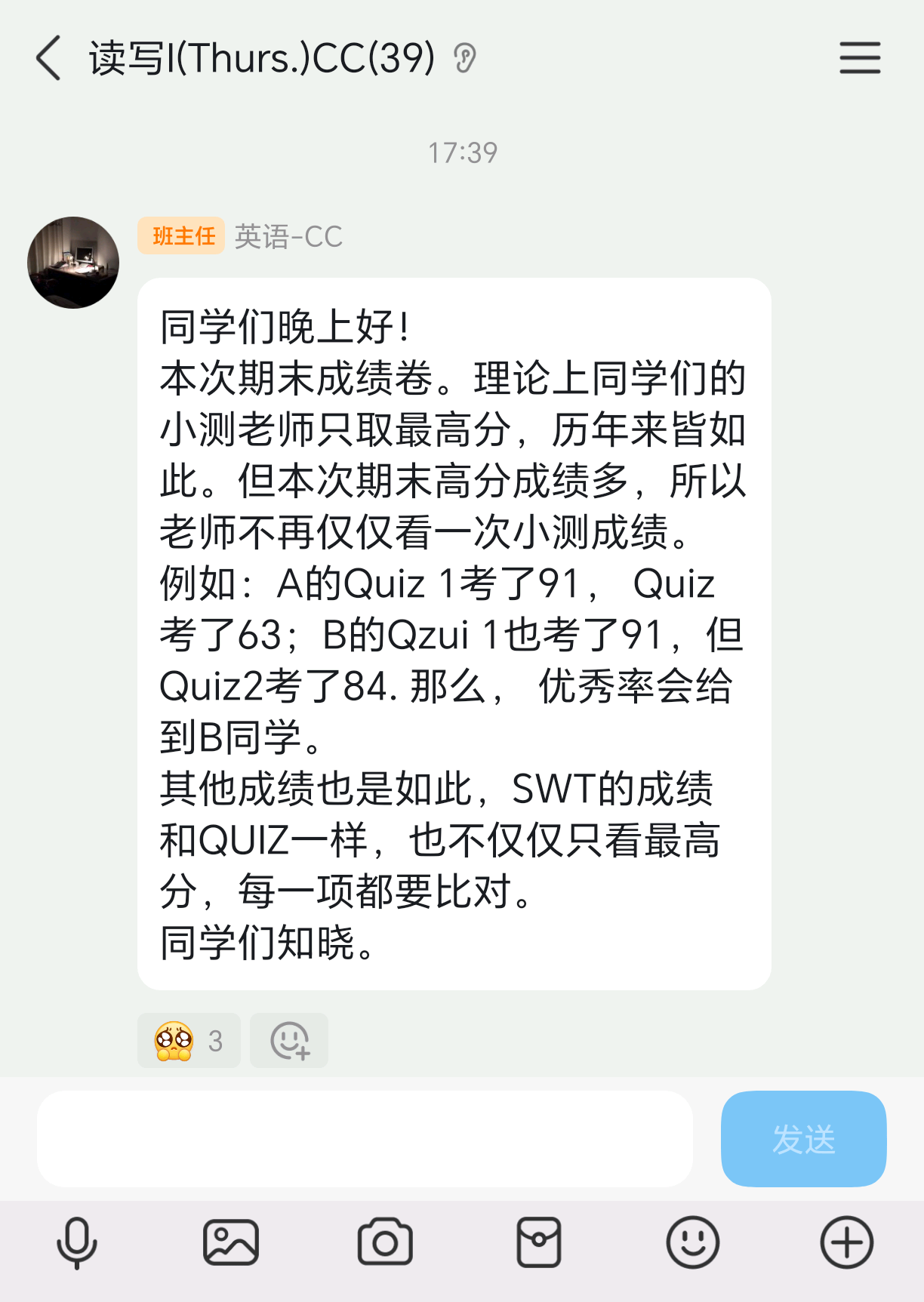Add a new emoji reaction to message
Image resolution: width=924 pixels, height=1302 pixels.
click(x=289, y=1041)
